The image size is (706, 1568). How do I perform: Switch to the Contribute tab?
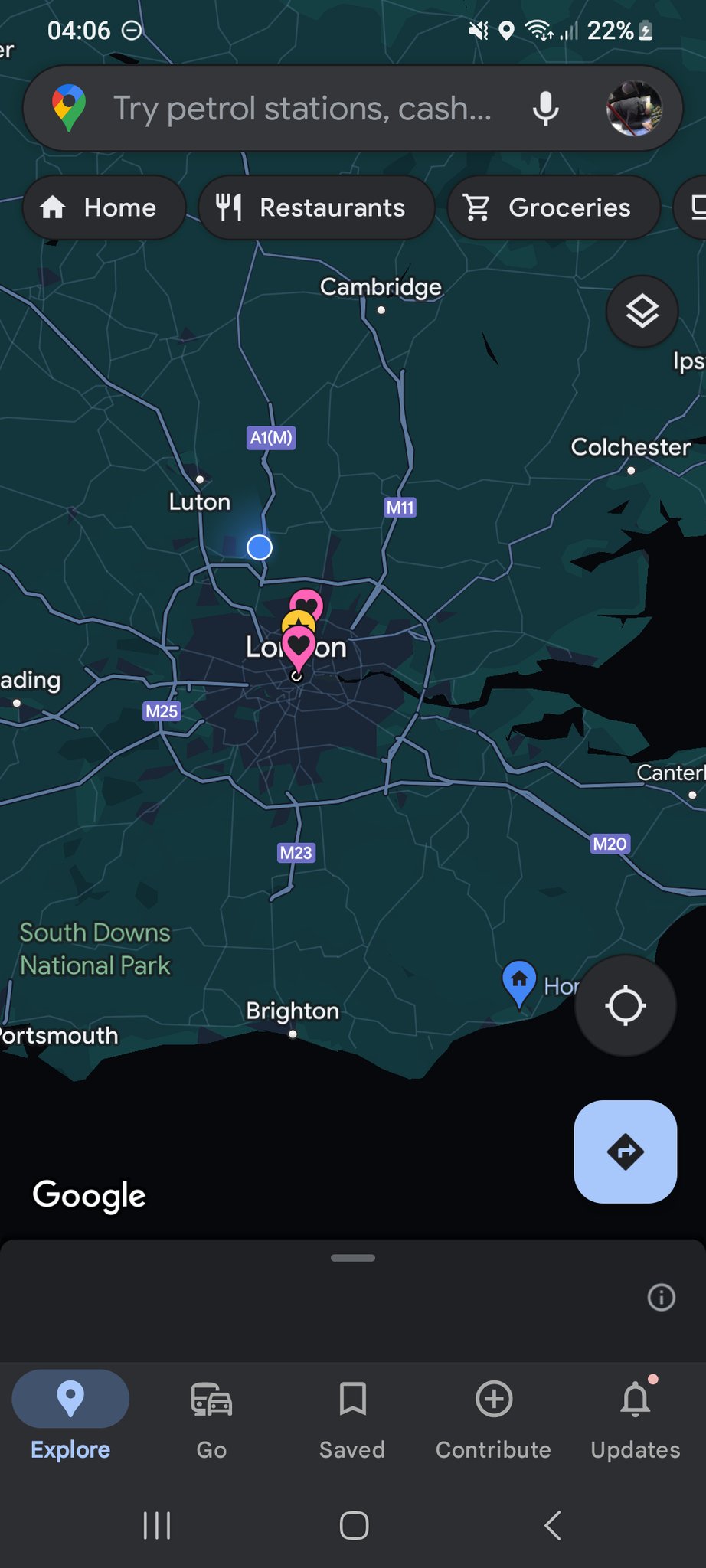pos(493,1419)
